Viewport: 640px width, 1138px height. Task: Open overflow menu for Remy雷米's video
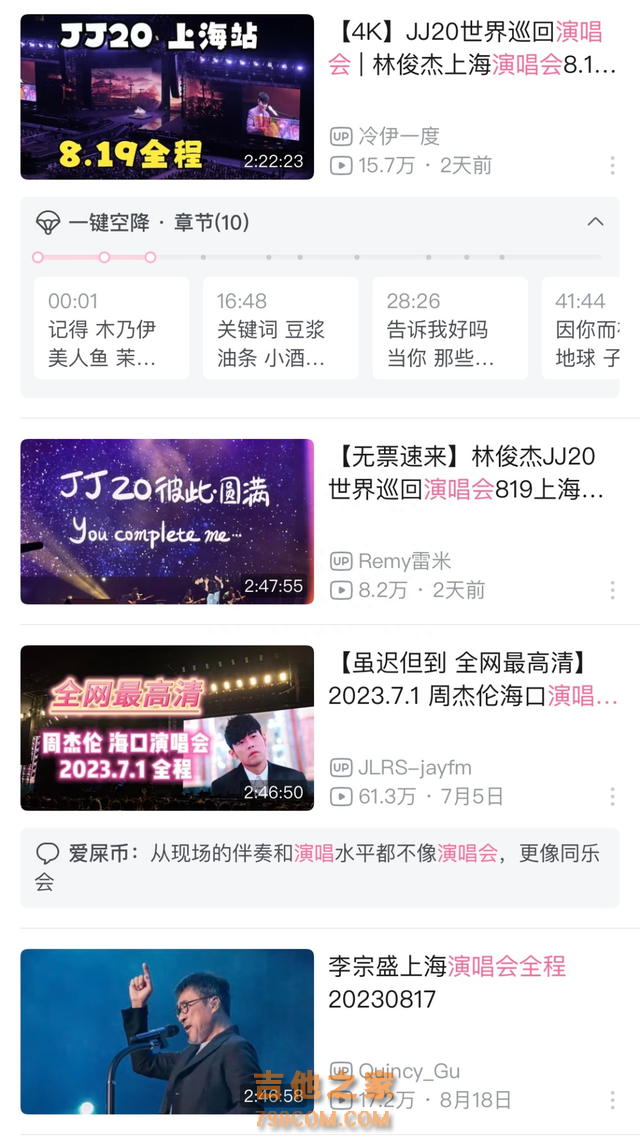(x=612, y=590)
